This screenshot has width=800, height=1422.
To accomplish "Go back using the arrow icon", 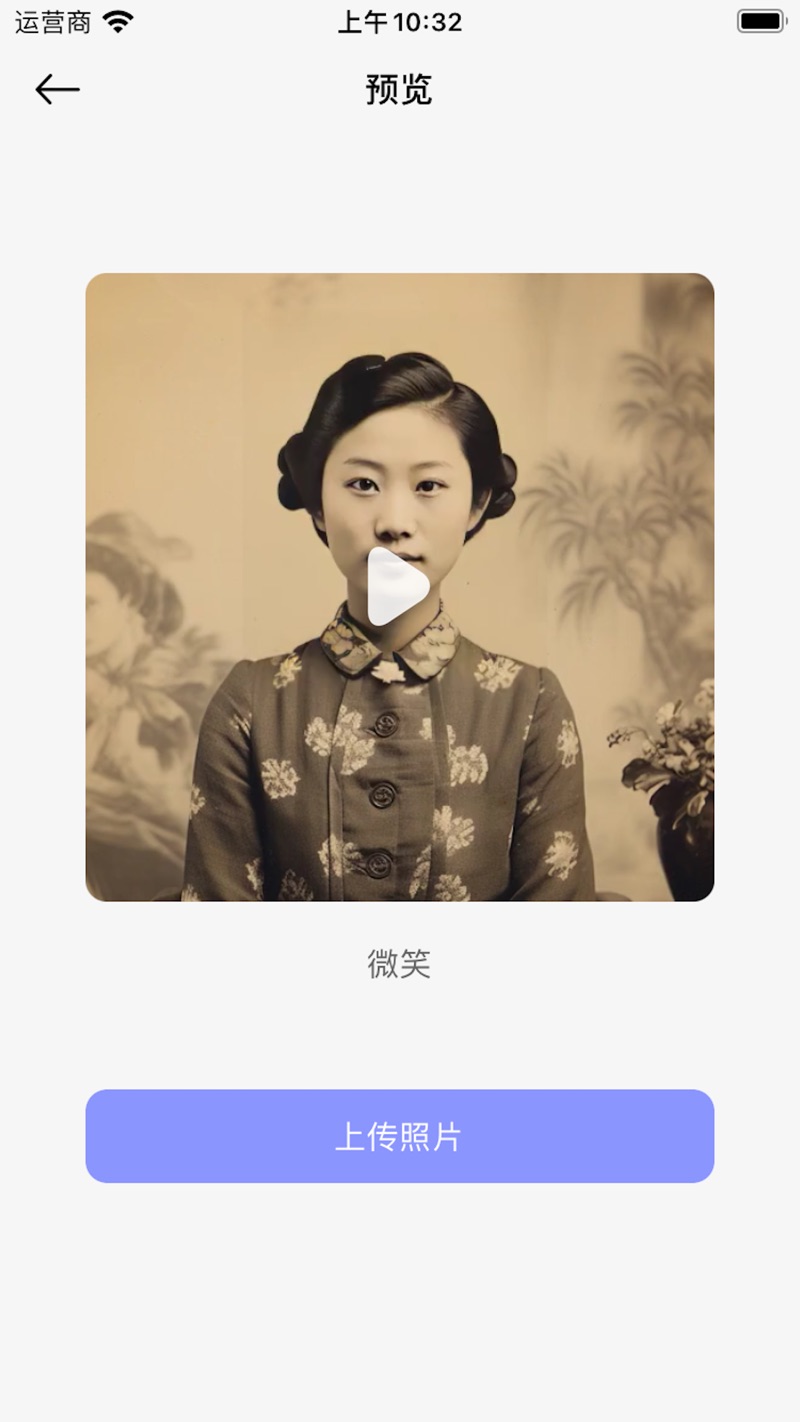I will coord(57,90).
